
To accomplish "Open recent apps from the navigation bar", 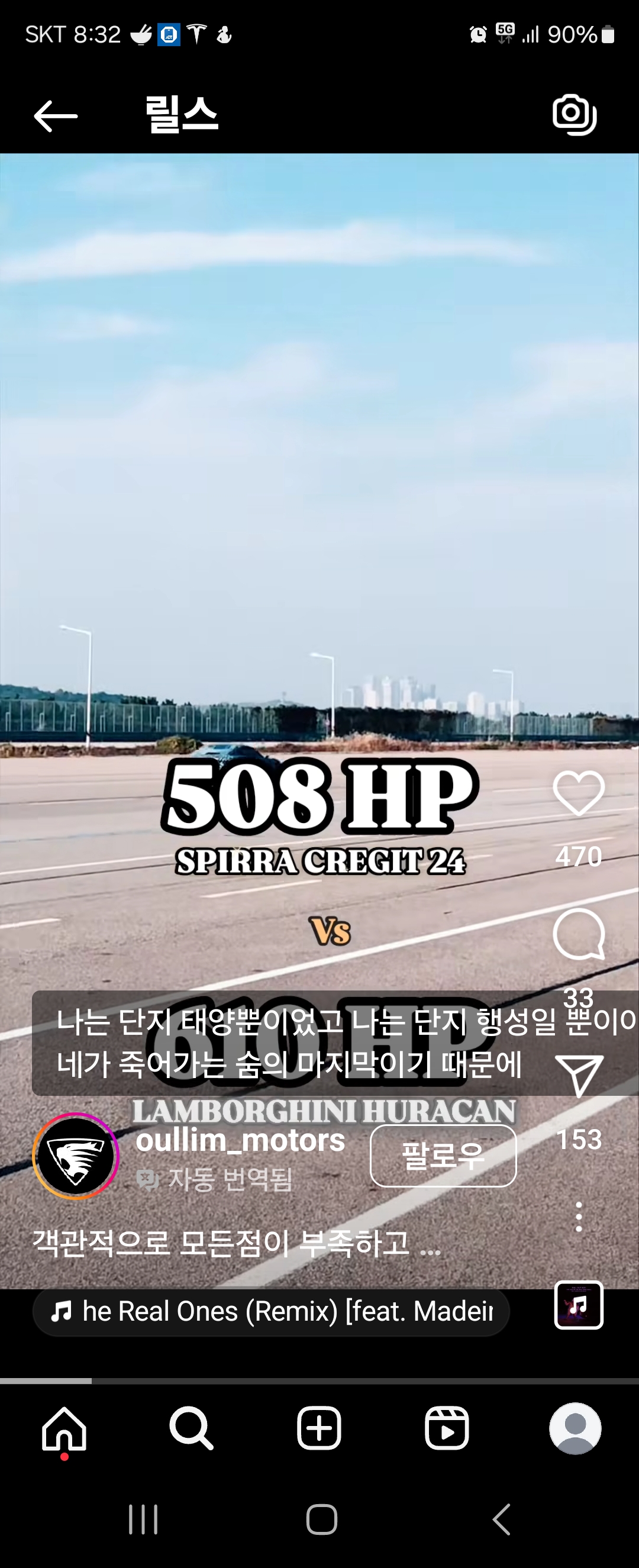I will point(144,1519).
